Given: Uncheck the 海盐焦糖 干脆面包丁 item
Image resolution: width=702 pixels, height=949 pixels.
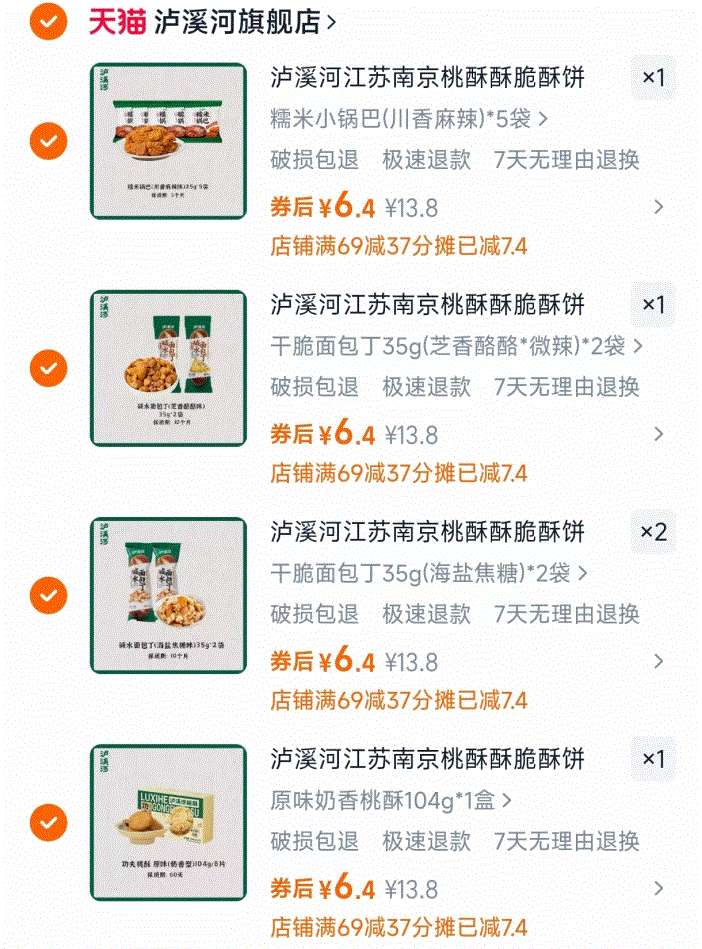Looking at the screenshot, I should click(48, 596).
